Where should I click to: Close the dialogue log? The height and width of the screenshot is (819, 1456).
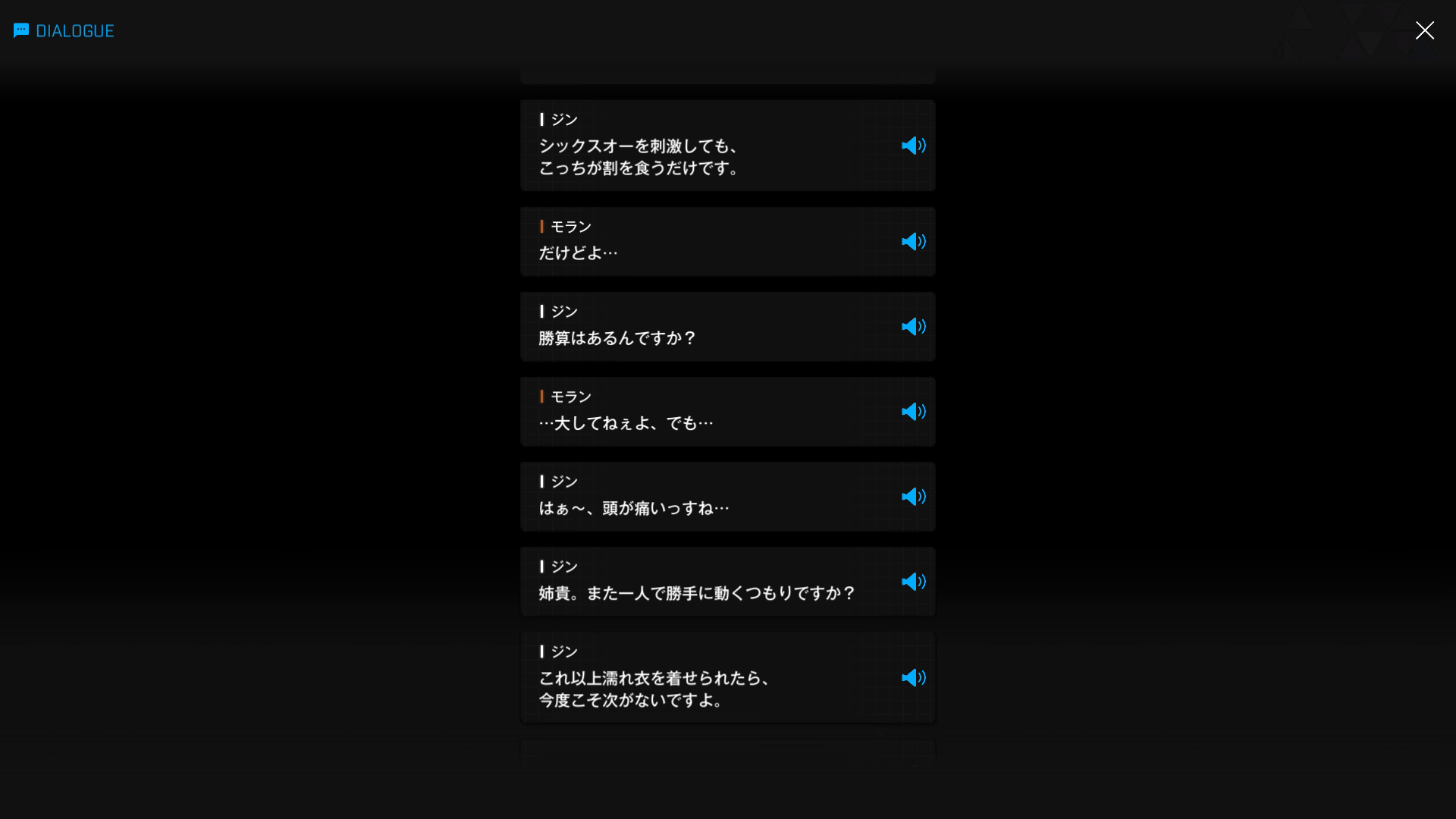[1424, 30]
